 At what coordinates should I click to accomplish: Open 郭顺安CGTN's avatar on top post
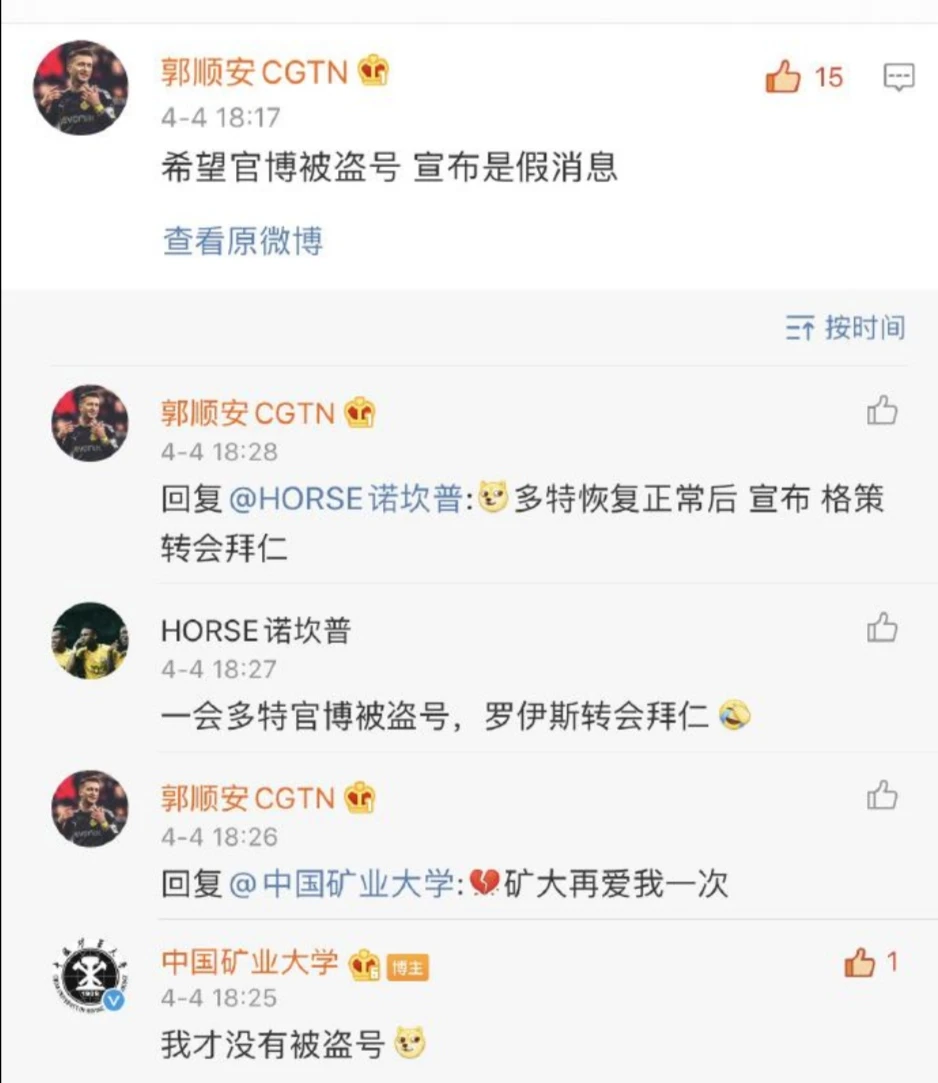click(81, 88)
